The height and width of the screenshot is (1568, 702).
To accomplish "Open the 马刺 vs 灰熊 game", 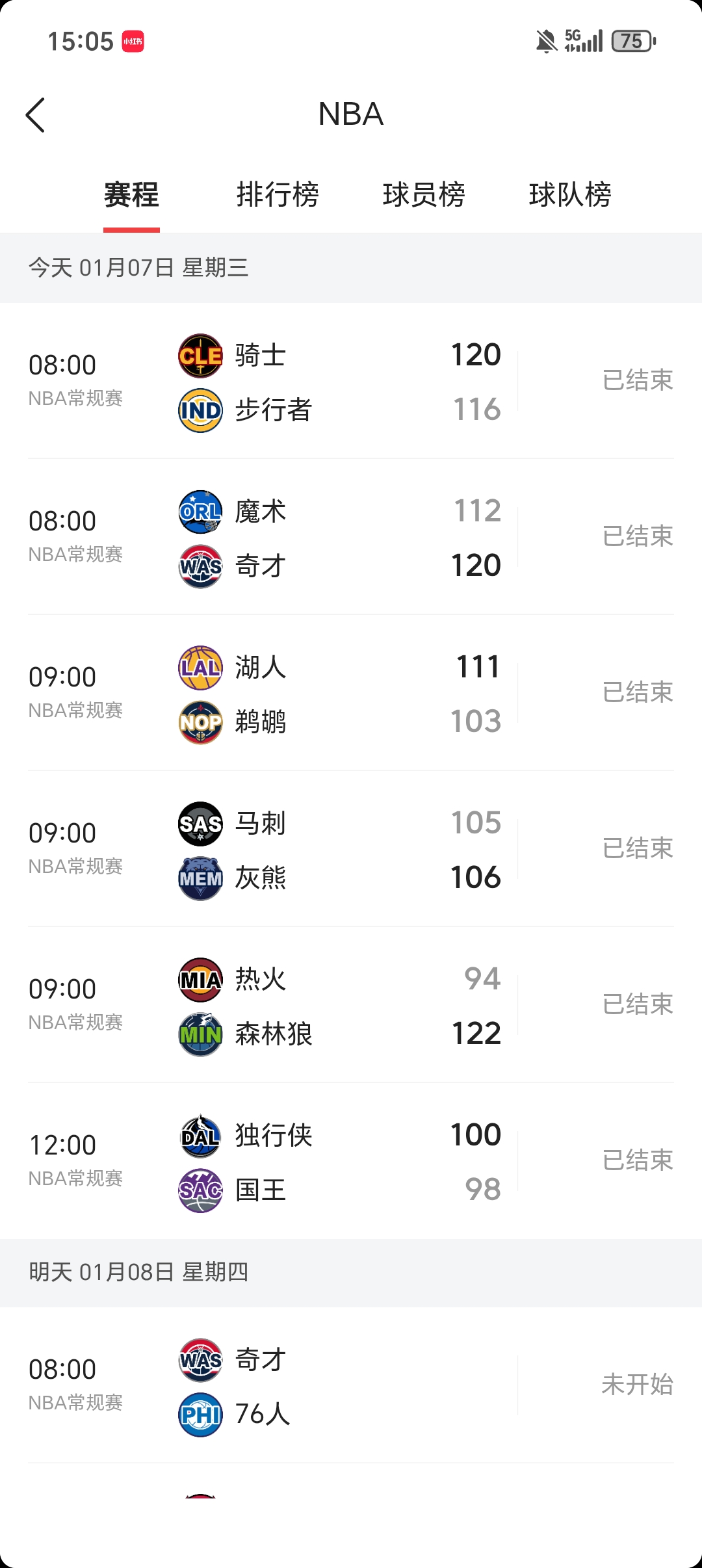I will coord(351,850).
